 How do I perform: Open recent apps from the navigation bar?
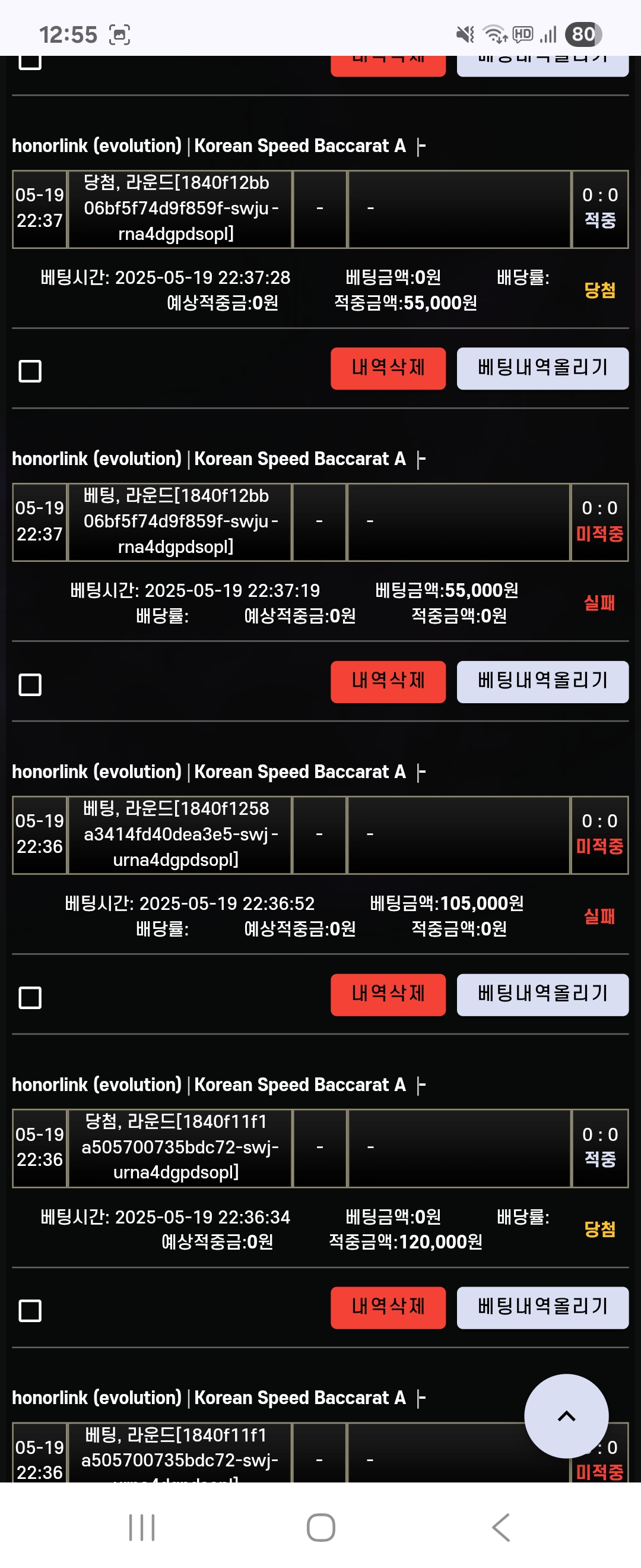(x=142, y=1526)
